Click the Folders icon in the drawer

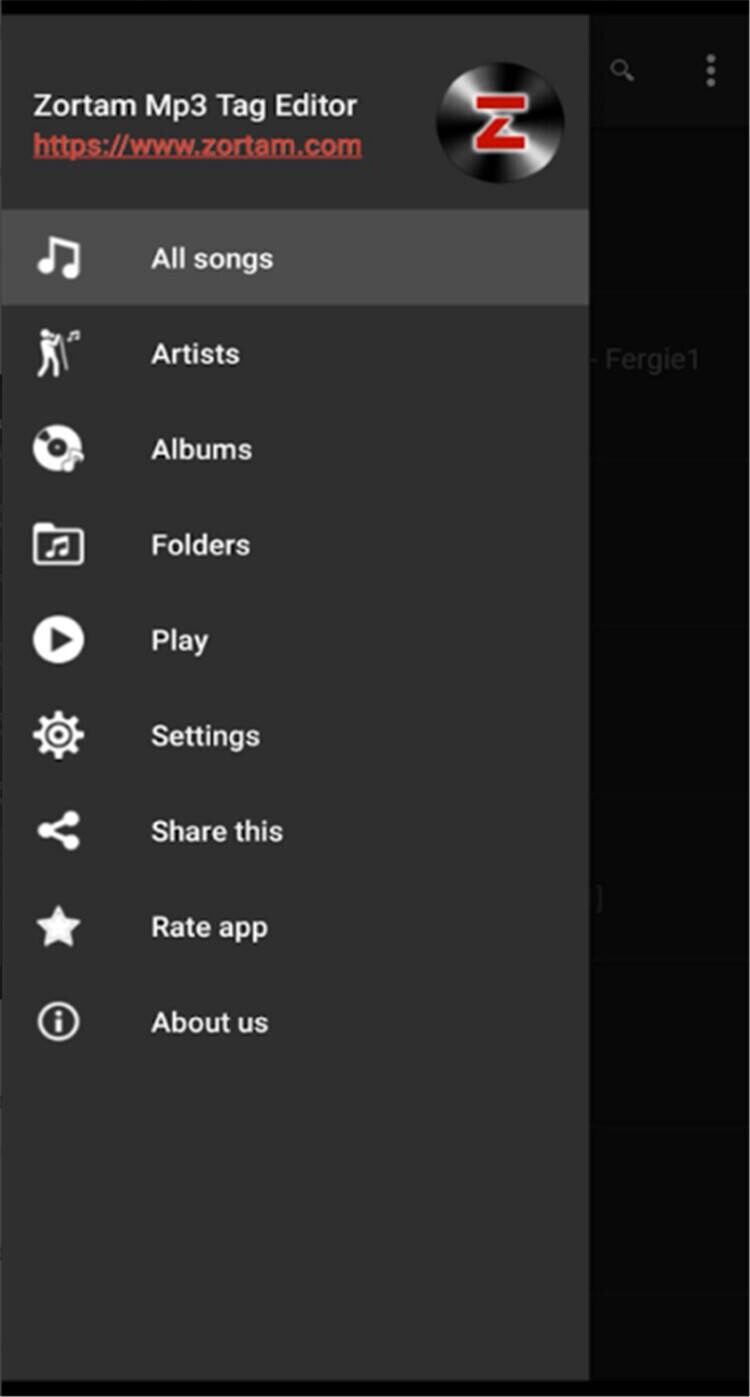click(x=58, y=544)
